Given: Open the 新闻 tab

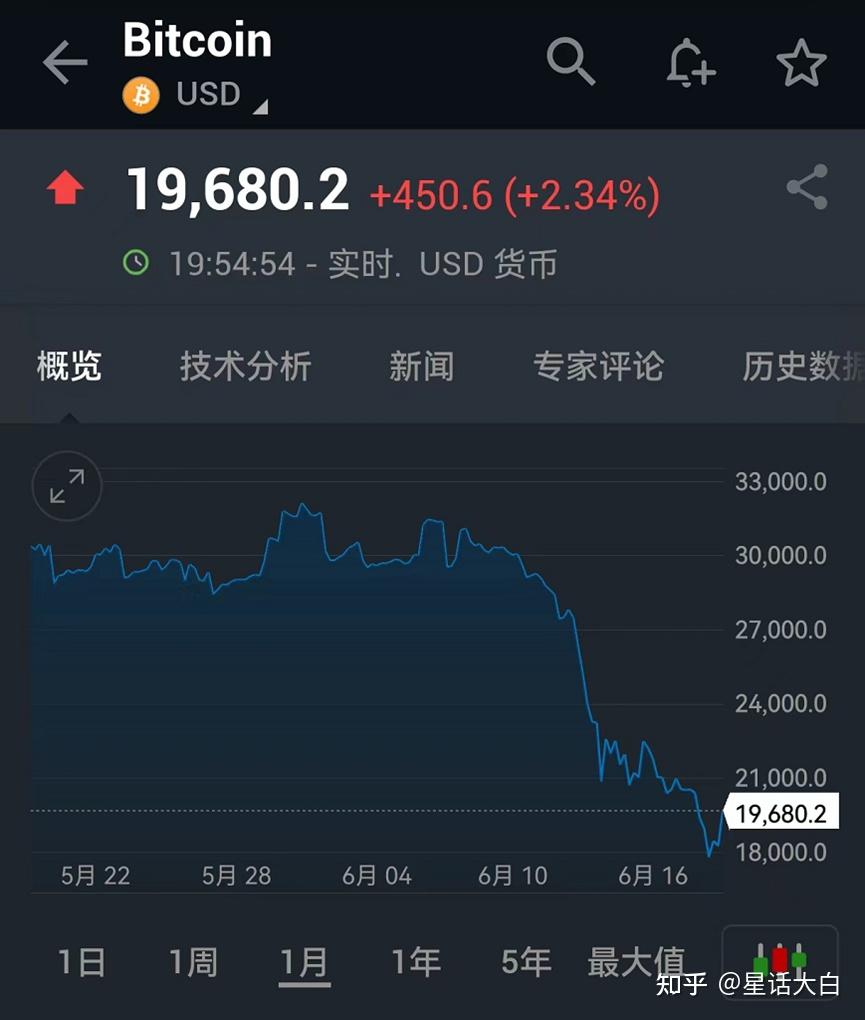Looking at the screenshot, I should click(x=421, y=366).
